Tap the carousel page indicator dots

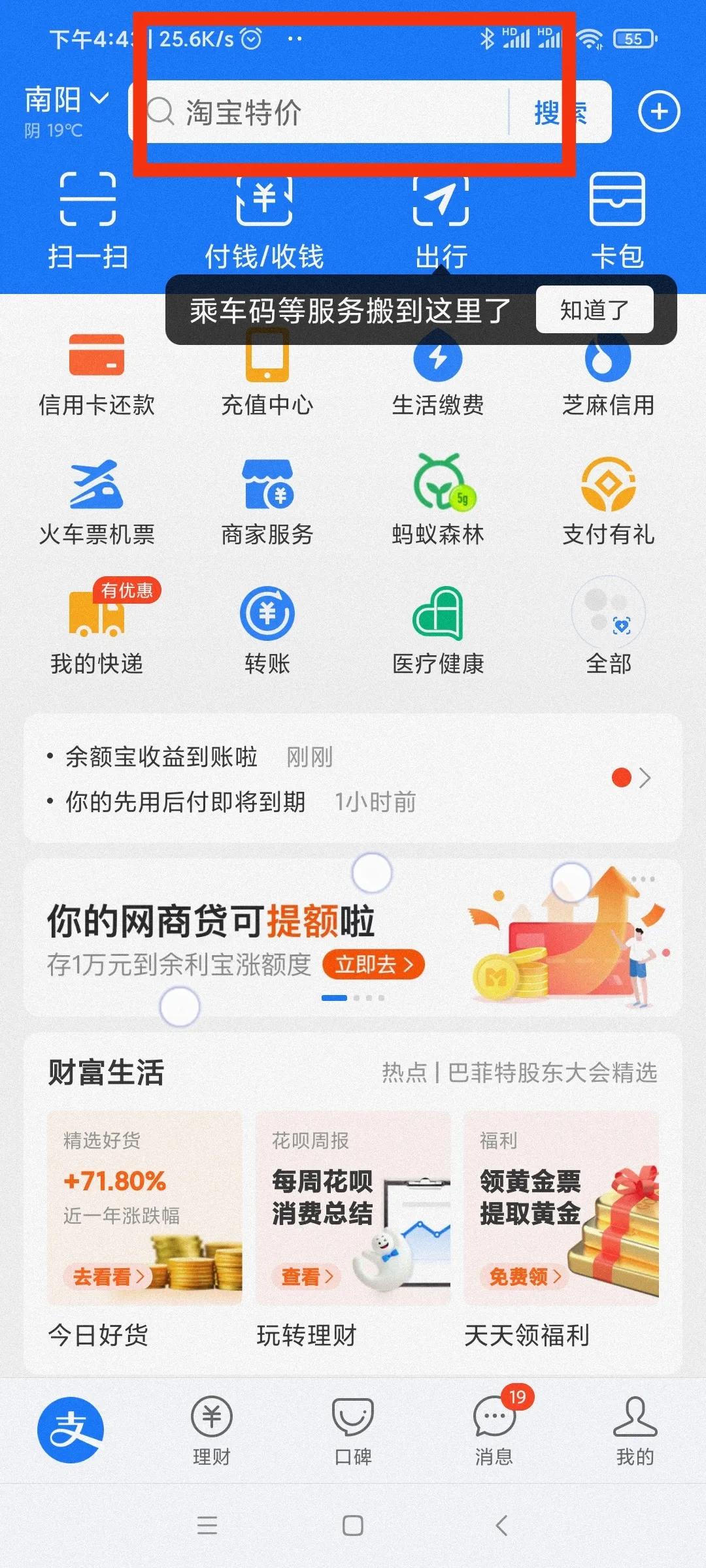click(353, 998)
